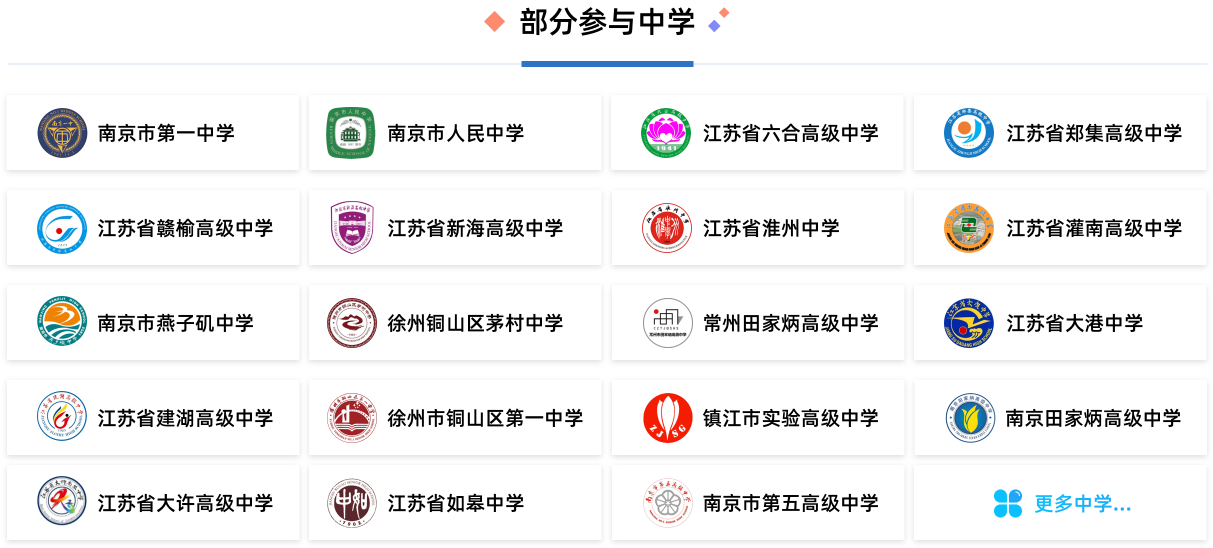
Task: Open 南京市第一中学 card
Action: coord(153,133)
